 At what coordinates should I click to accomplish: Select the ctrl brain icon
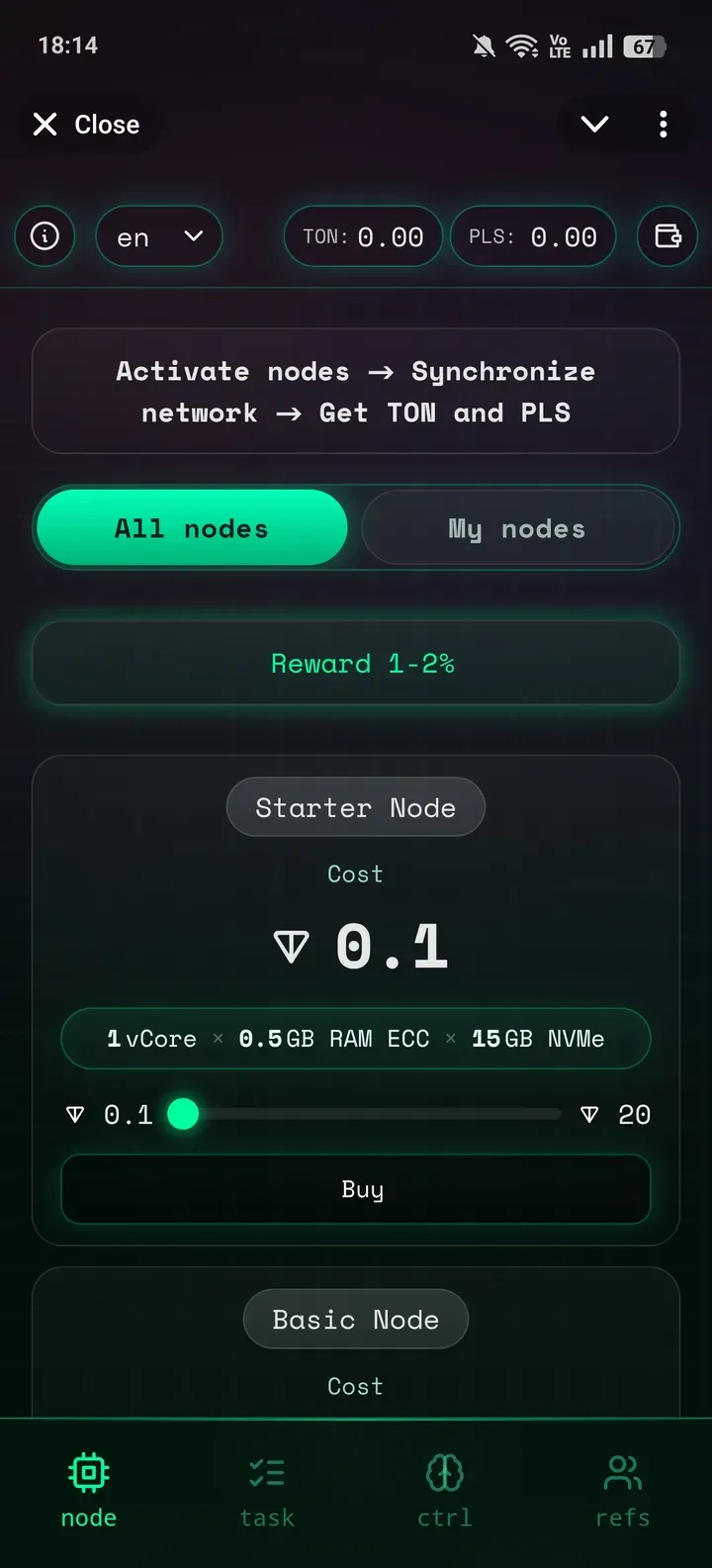coord(444,1471)
